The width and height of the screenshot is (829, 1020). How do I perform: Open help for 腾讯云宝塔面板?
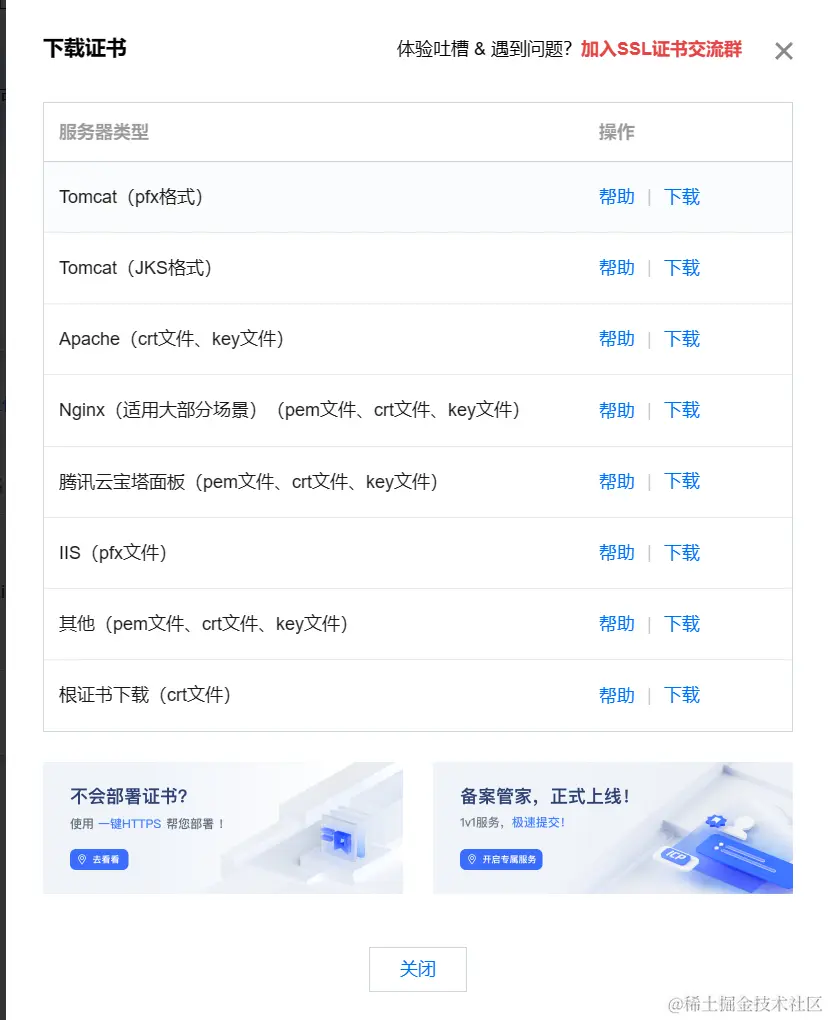(616, 481)
